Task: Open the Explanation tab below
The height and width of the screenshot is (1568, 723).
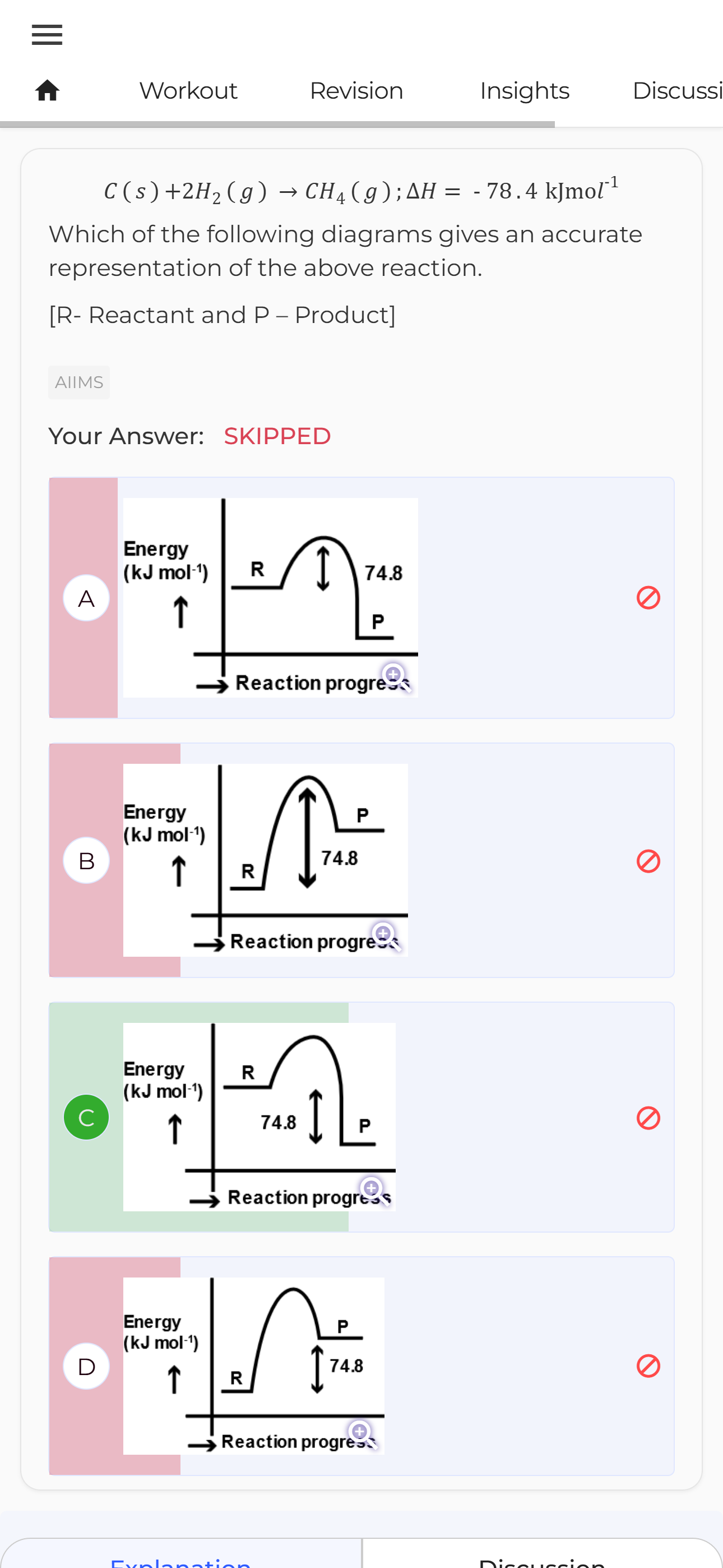Action: [x=180, y=1560]
